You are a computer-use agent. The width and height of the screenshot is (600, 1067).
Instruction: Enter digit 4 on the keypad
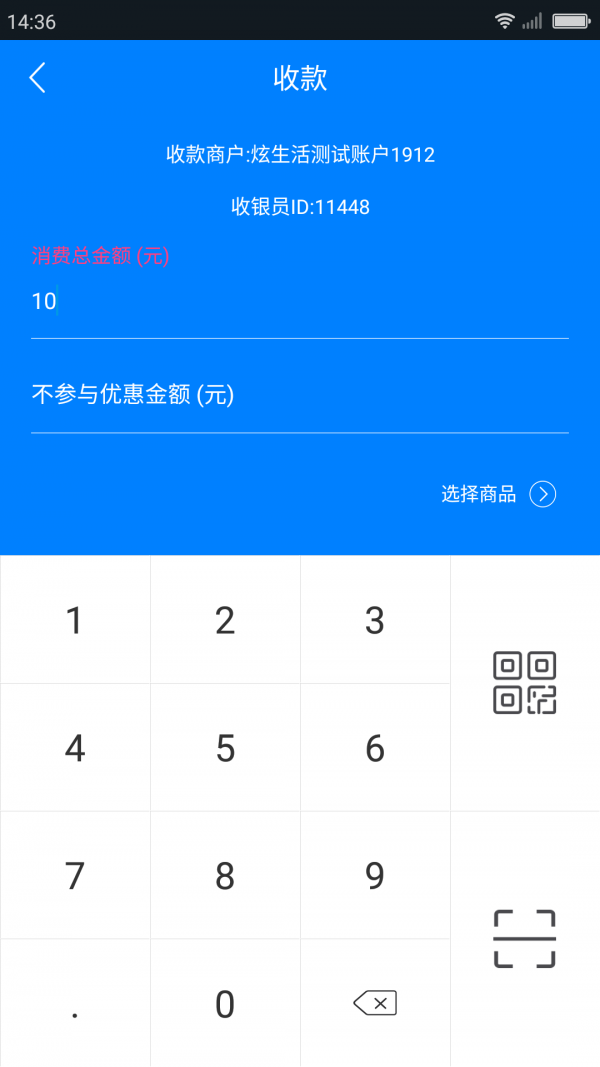pos(75,748)
